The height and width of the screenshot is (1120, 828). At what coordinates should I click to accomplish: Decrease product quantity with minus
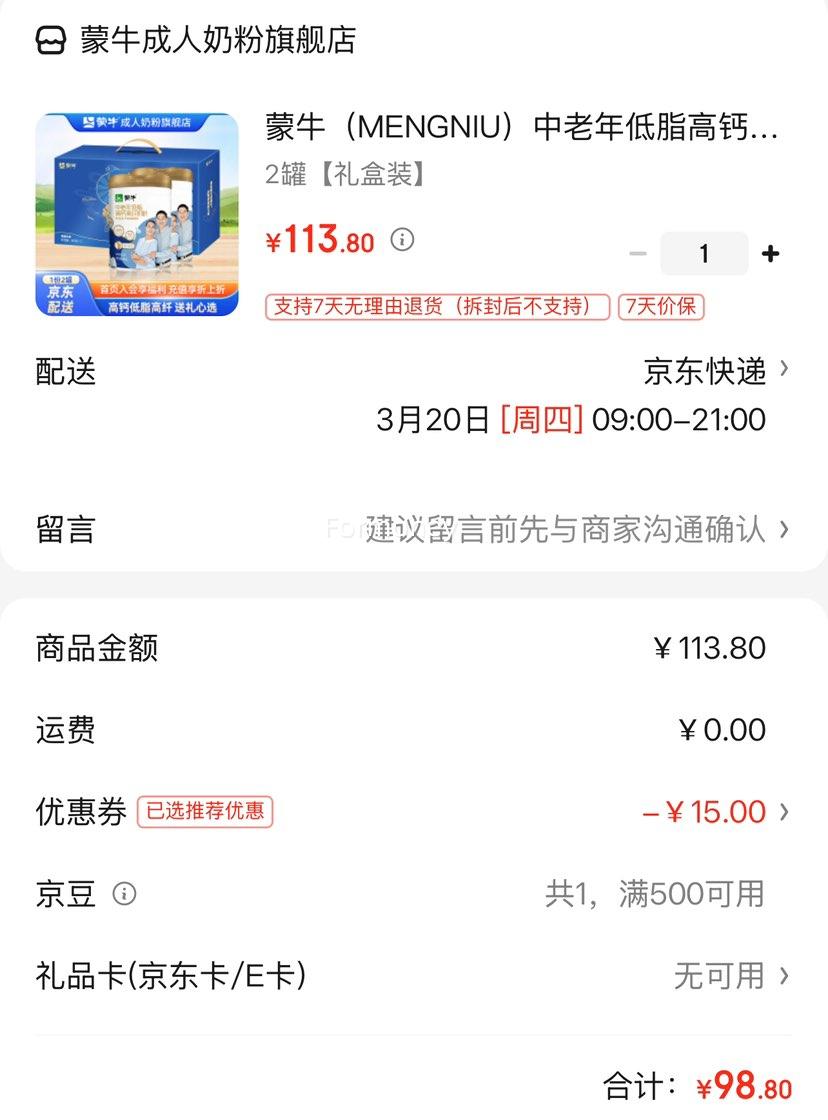click(x=638, y=254)
